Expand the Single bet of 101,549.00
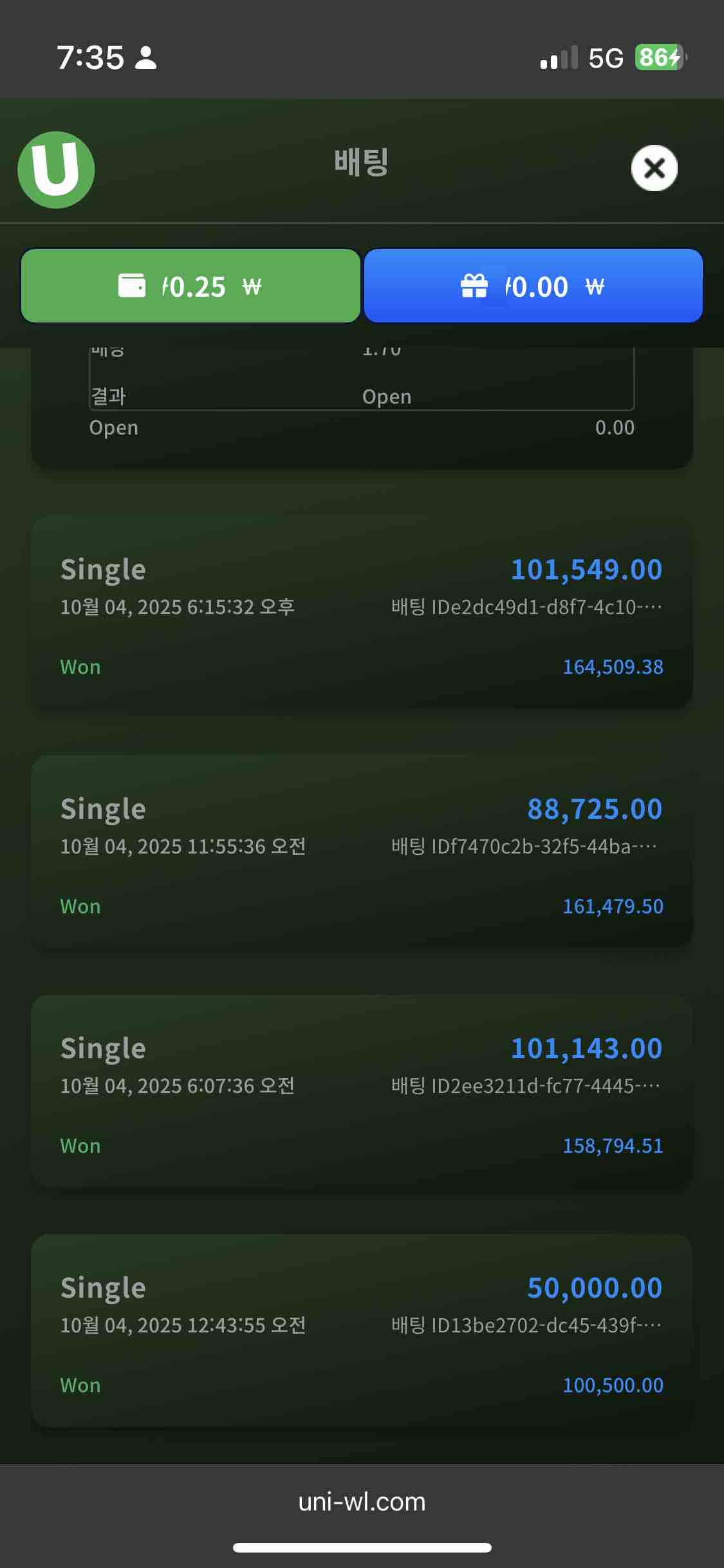724x1568 pixels. (362, 612)
